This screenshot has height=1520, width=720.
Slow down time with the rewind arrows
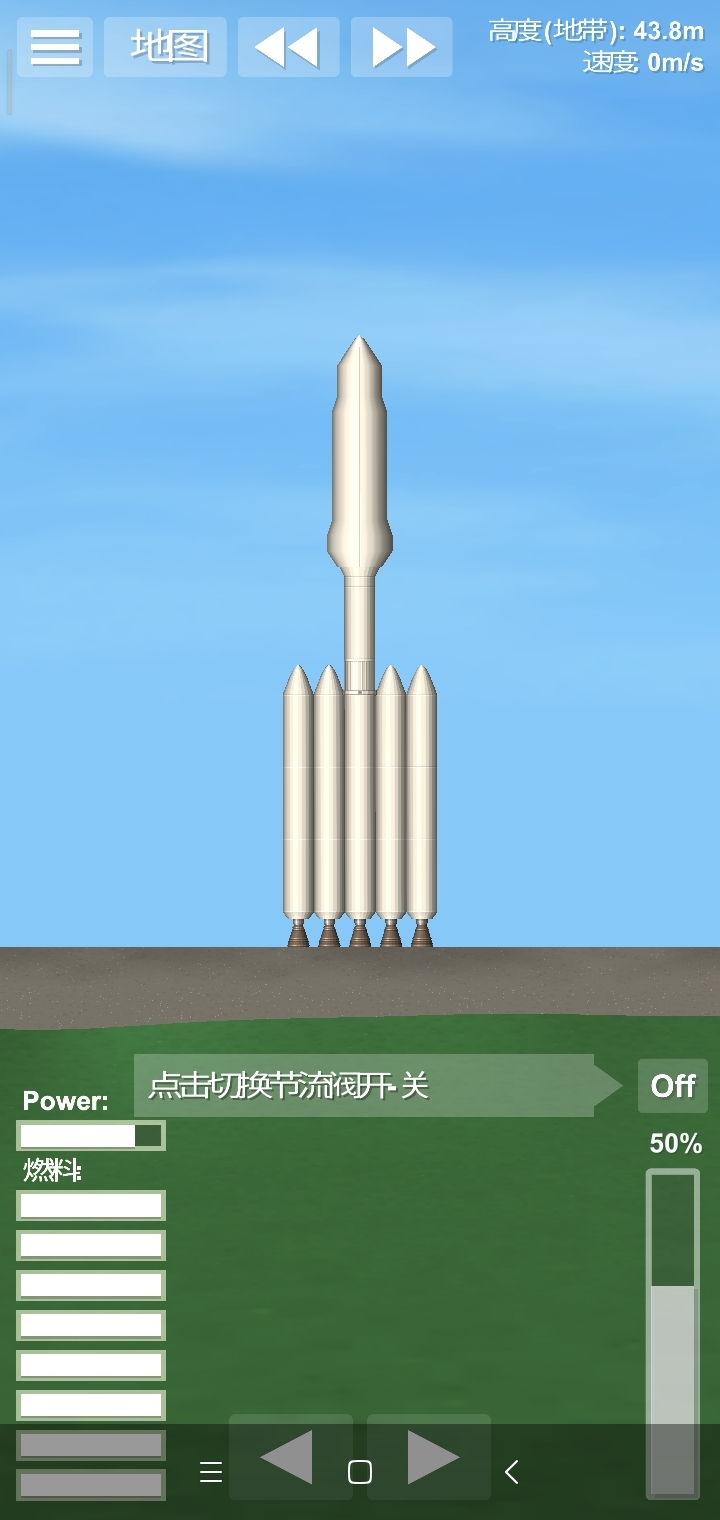pyautogui.click(x=288, y=47)
